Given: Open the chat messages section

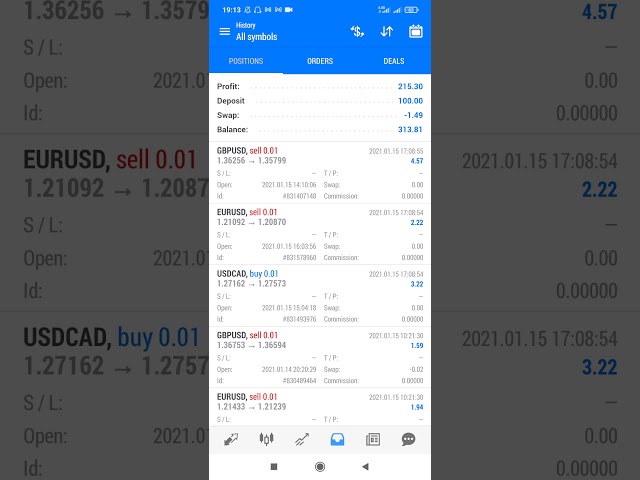Looking at the screenshot, I should (x=408, y=439).
